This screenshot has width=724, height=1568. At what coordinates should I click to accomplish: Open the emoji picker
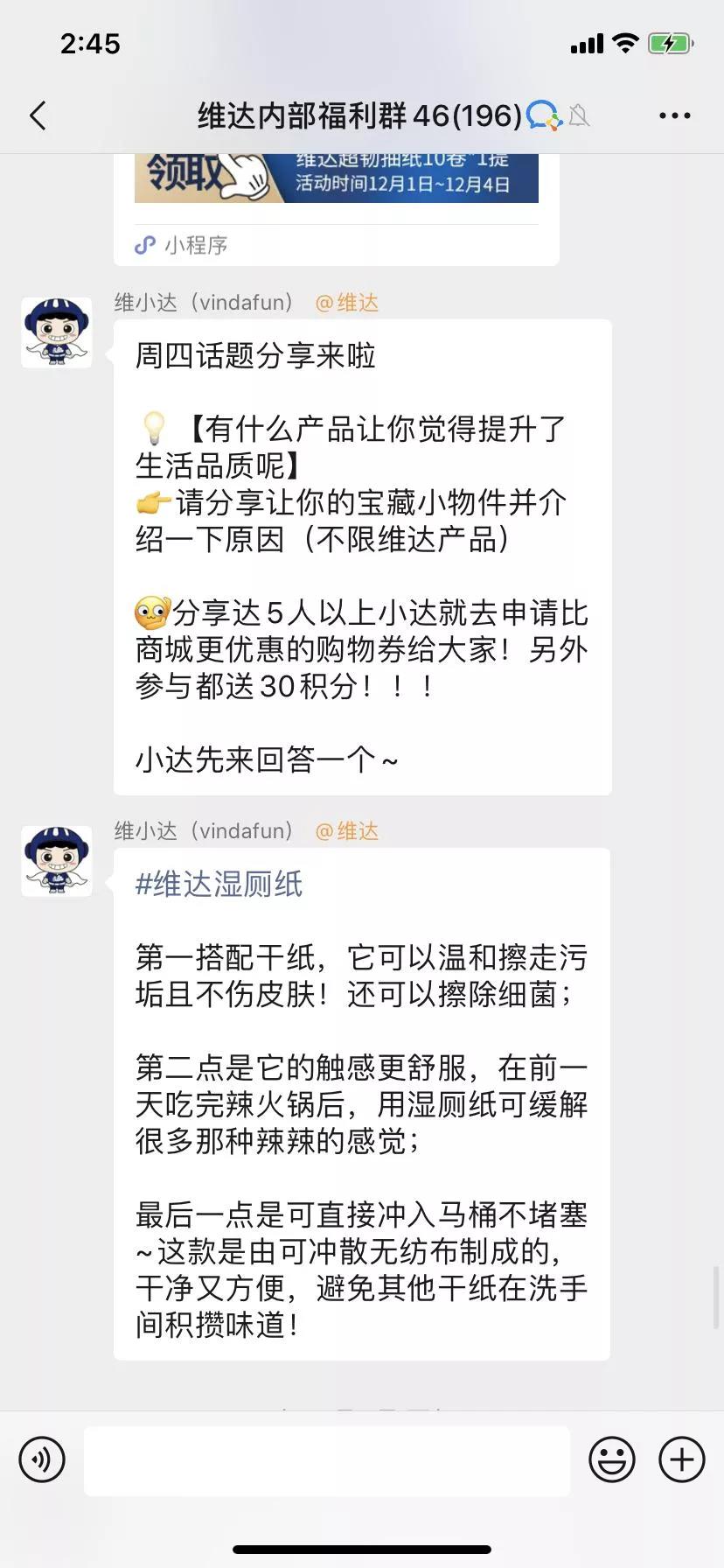pyautogui.click(x=611, y=1459)
